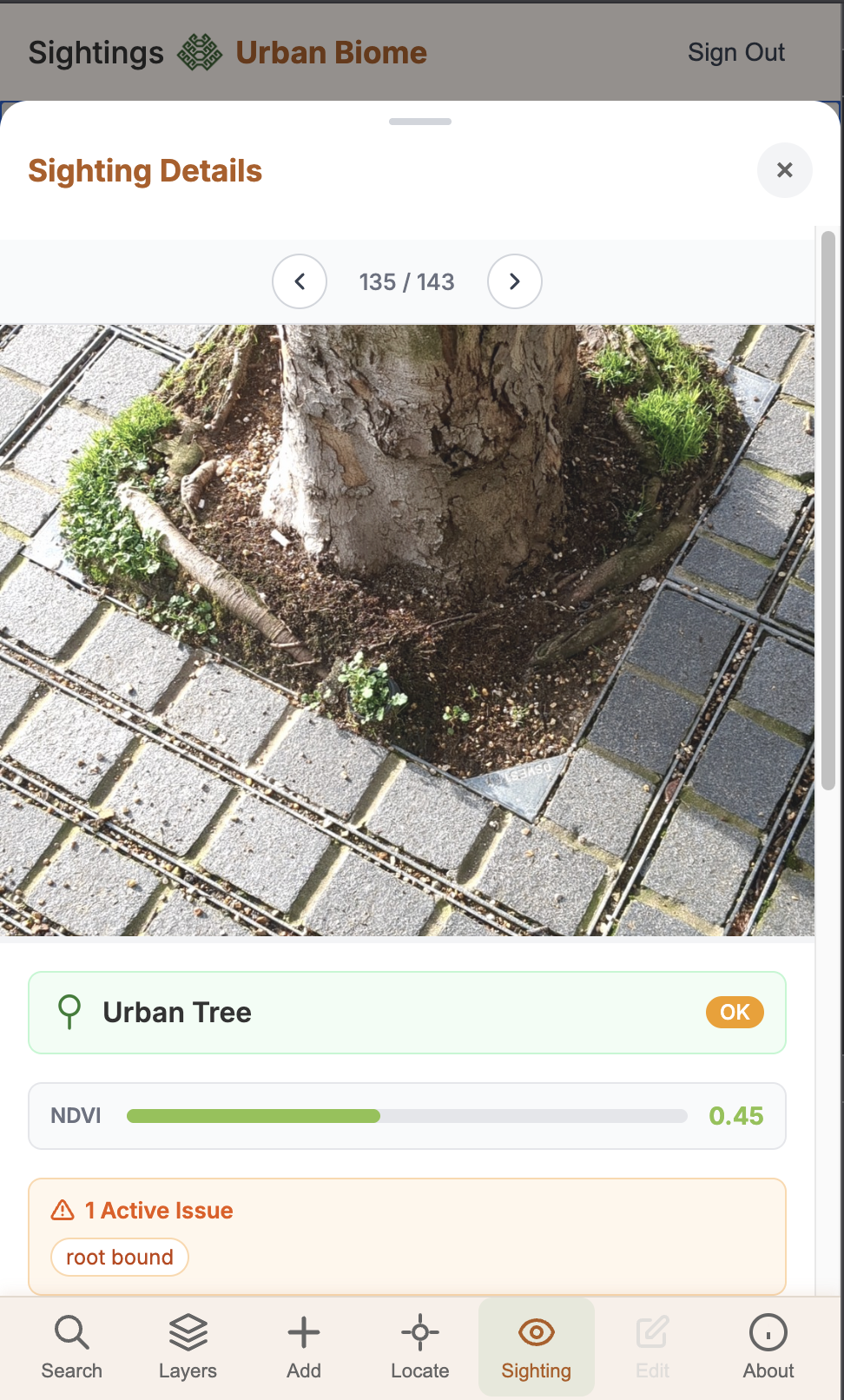Screen dimensions: 844x1400
Task: Locate my position on the map
Action: pos(420,1347)
